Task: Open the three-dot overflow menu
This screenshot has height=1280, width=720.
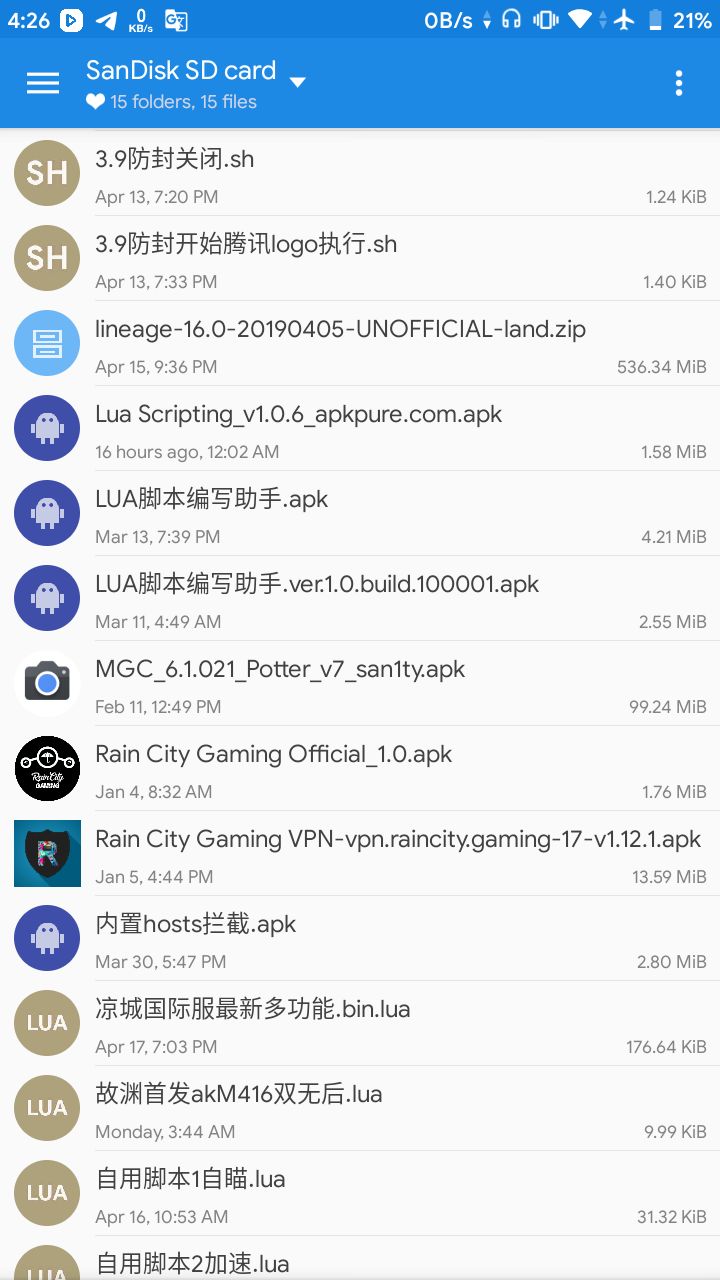Action: 678,84
